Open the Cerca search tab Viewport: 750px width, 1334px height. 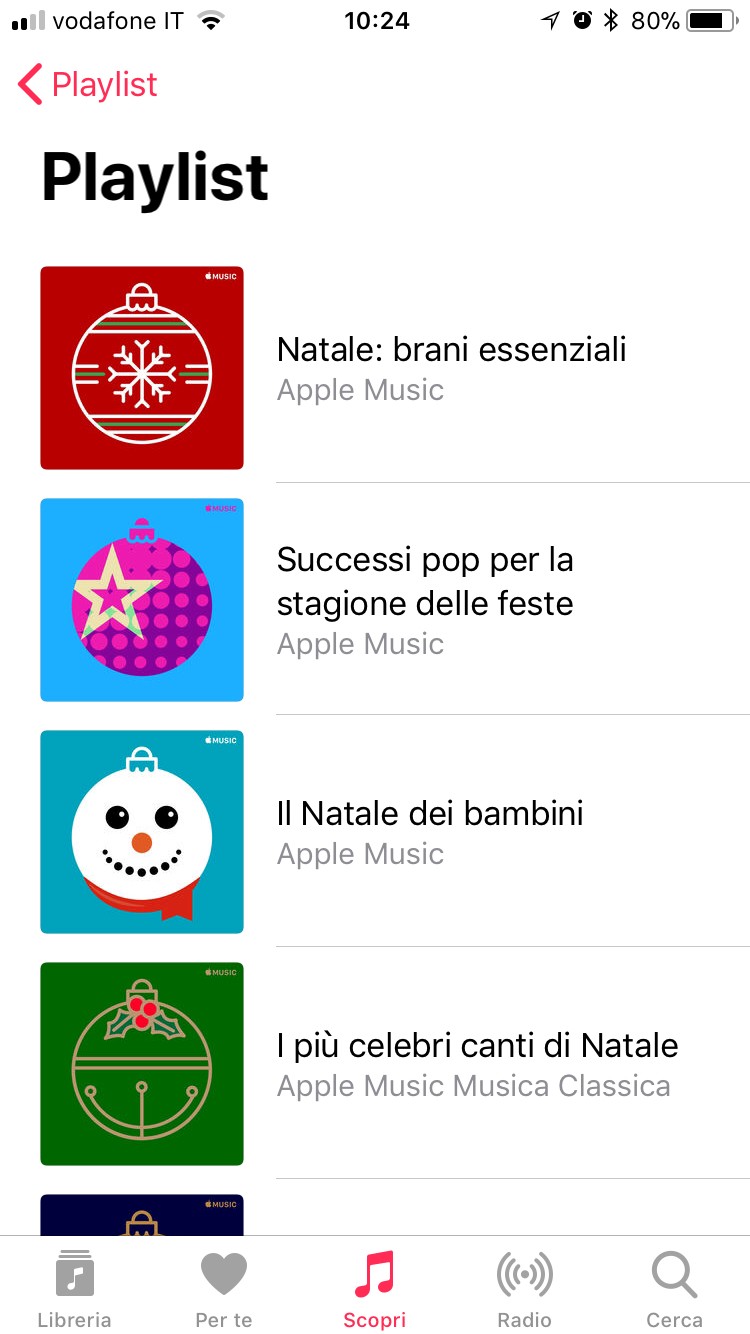pos(675,1288)
